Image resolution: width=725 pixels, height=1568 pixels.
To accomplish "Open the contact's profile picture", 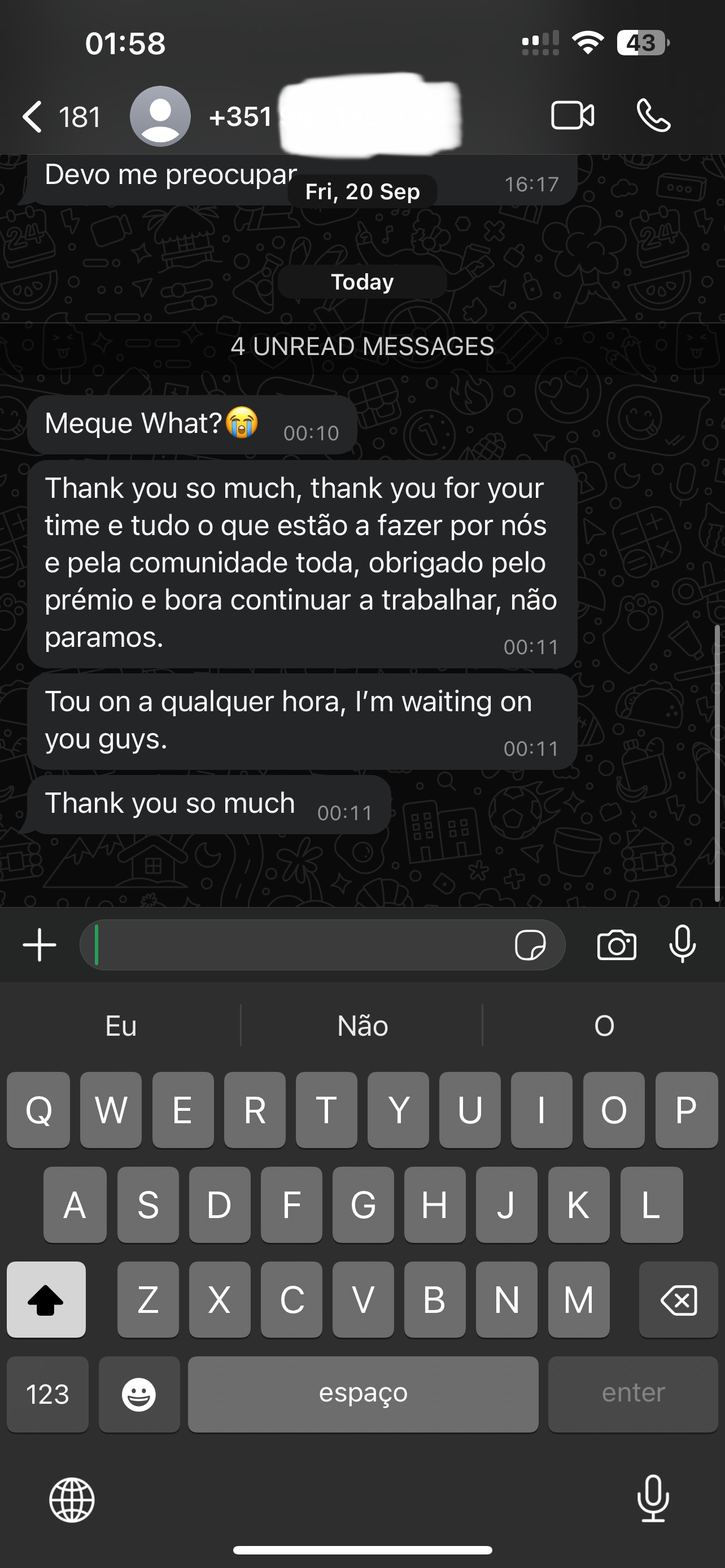I will click(160, 116).
